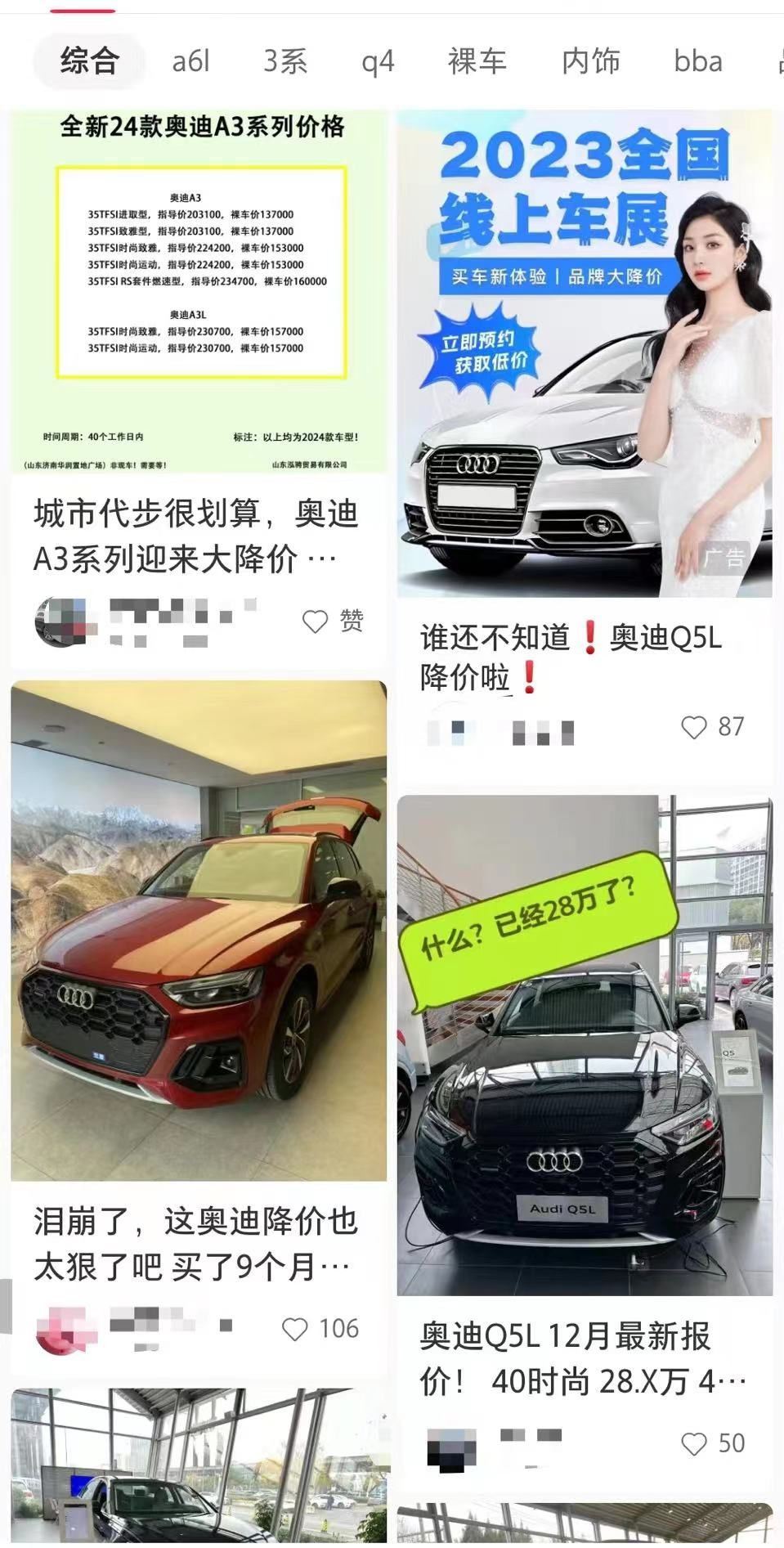Like the 奥迪A3系列迎来大降价 post
This screenshot has width=784, height=1548.
[x=316, y=621]
